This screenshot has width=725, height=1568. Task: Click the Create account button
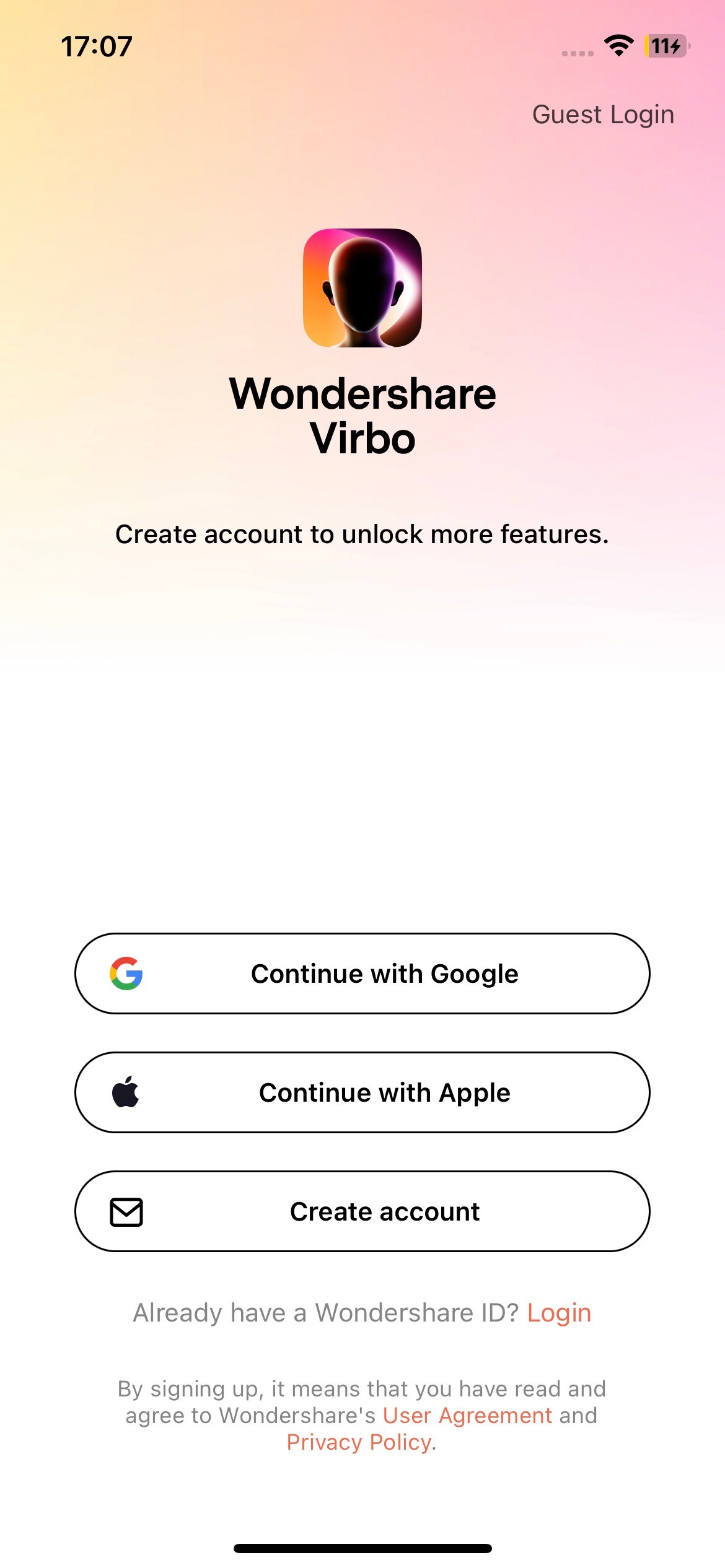pos(362,1211)
